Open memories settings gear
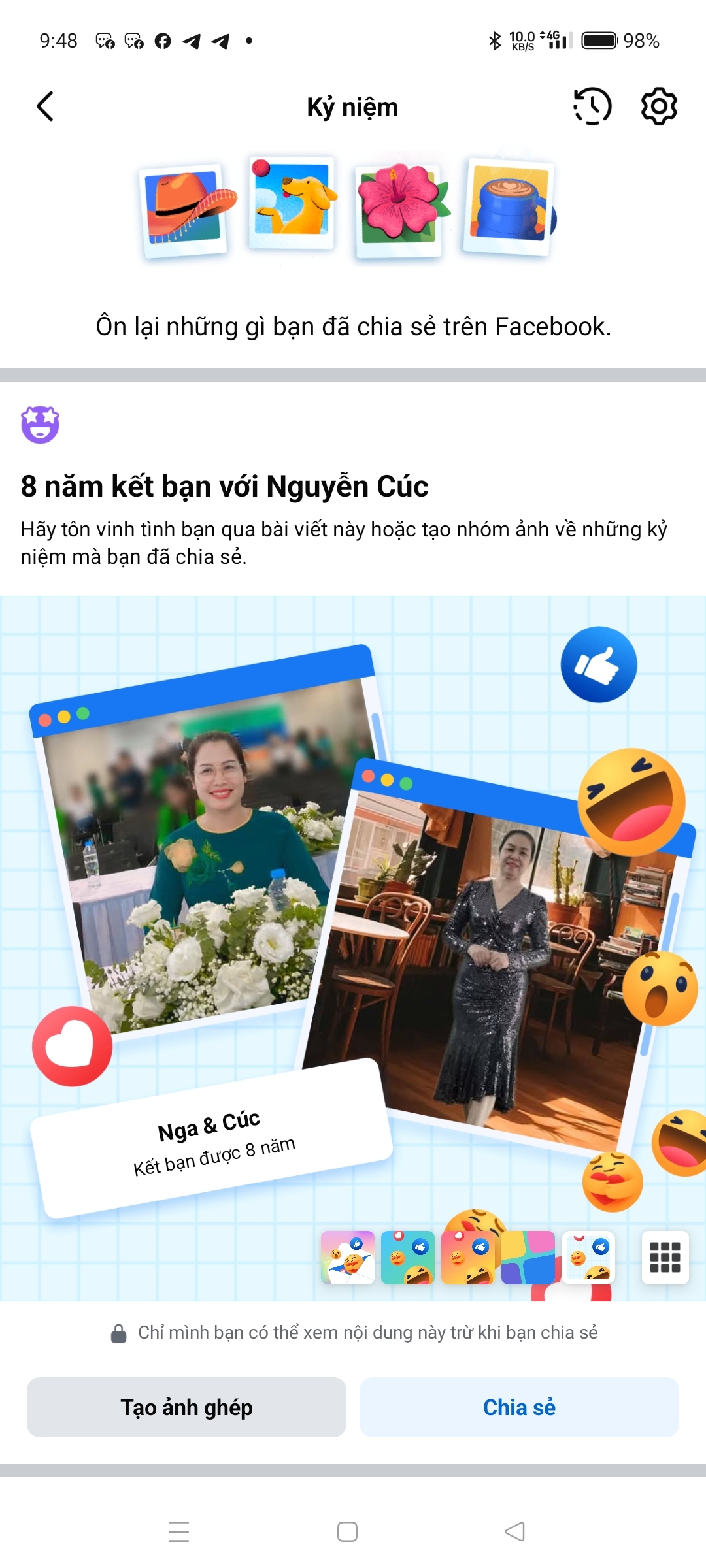 pos(658,106)
